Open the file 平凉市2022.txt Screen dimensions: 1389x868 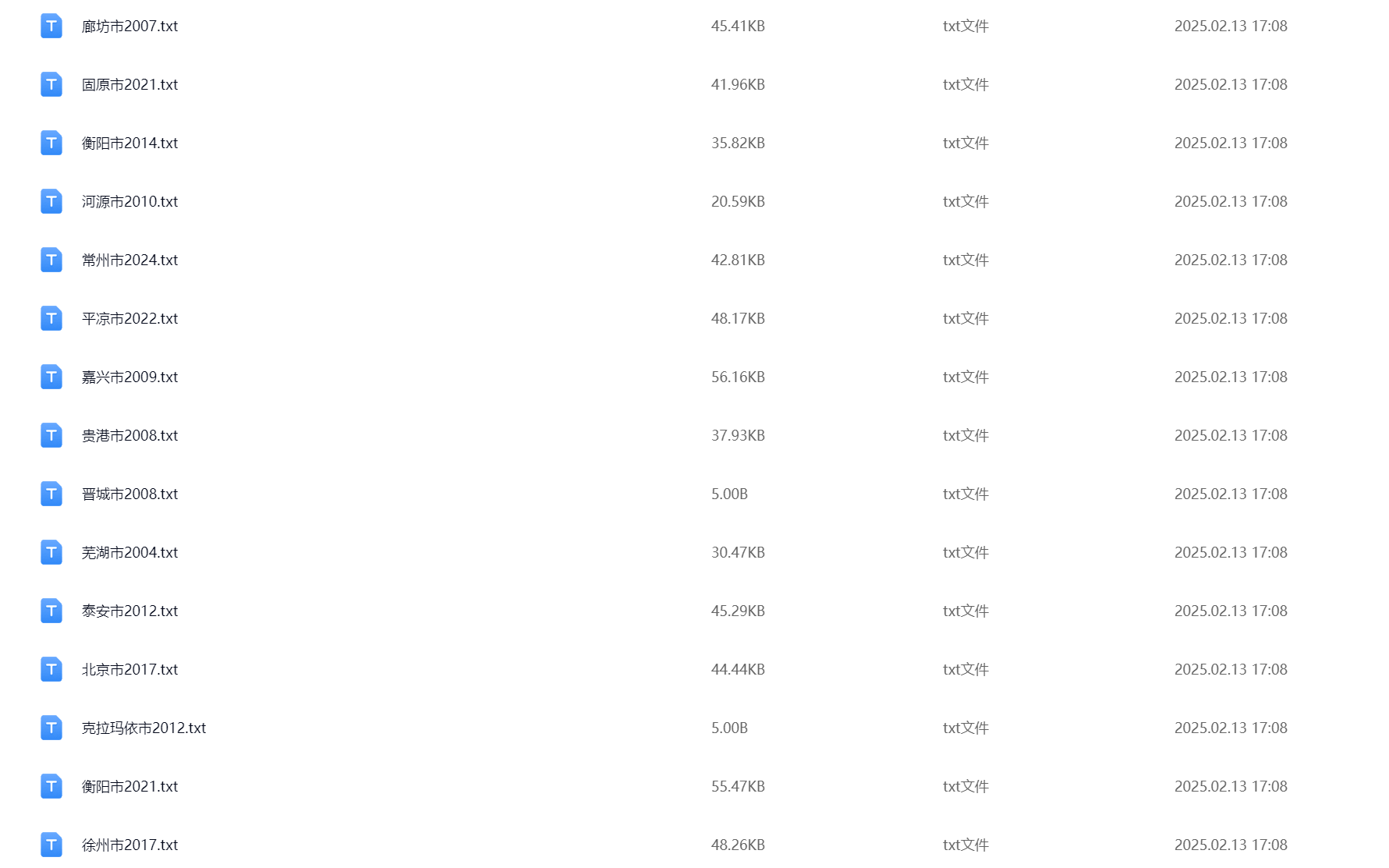(129, 319)
